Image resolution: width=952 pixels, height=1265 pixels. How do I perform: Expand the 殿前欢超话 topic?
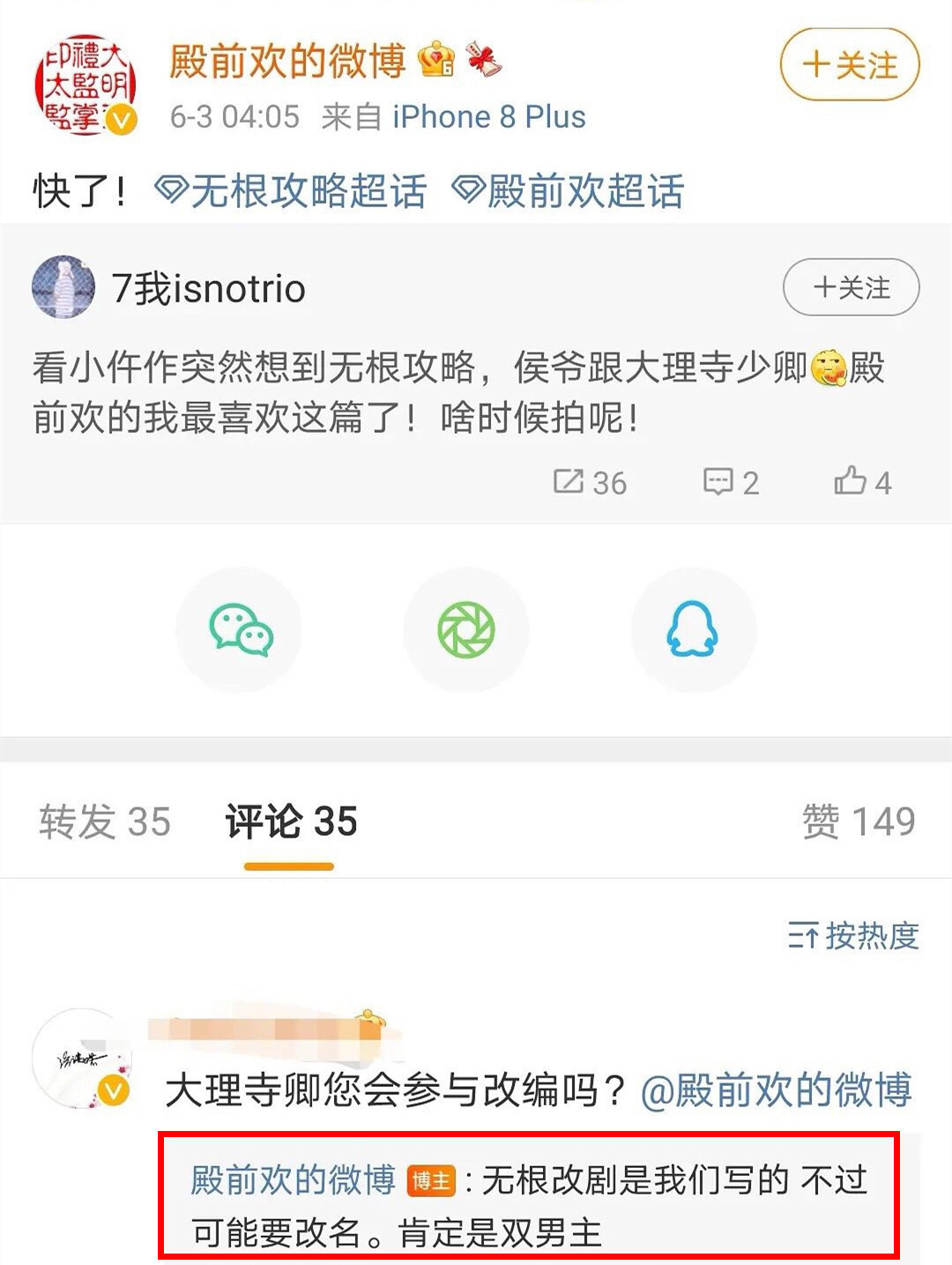coord(571,190)
